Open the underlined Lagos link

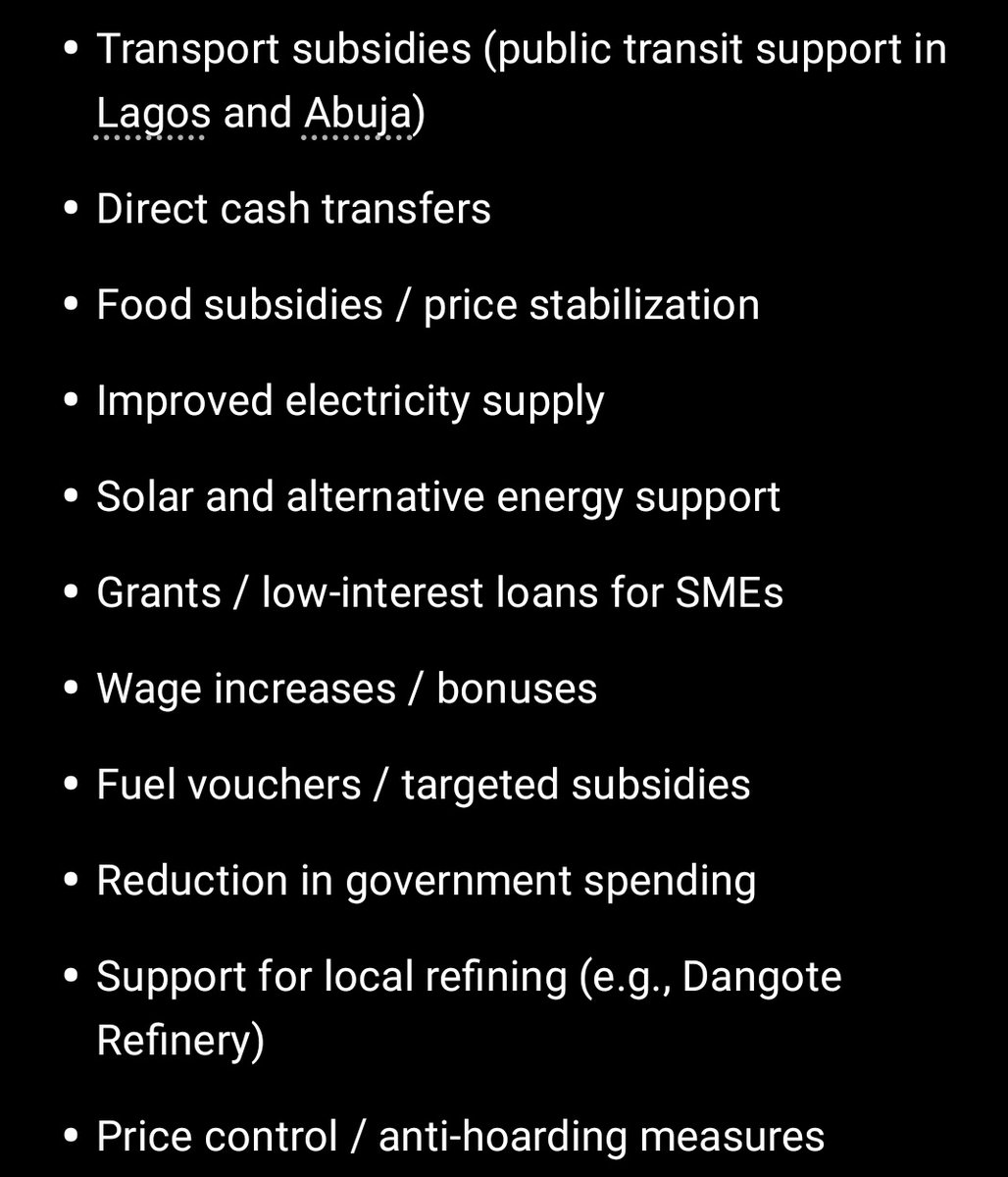tap(152, 115)
